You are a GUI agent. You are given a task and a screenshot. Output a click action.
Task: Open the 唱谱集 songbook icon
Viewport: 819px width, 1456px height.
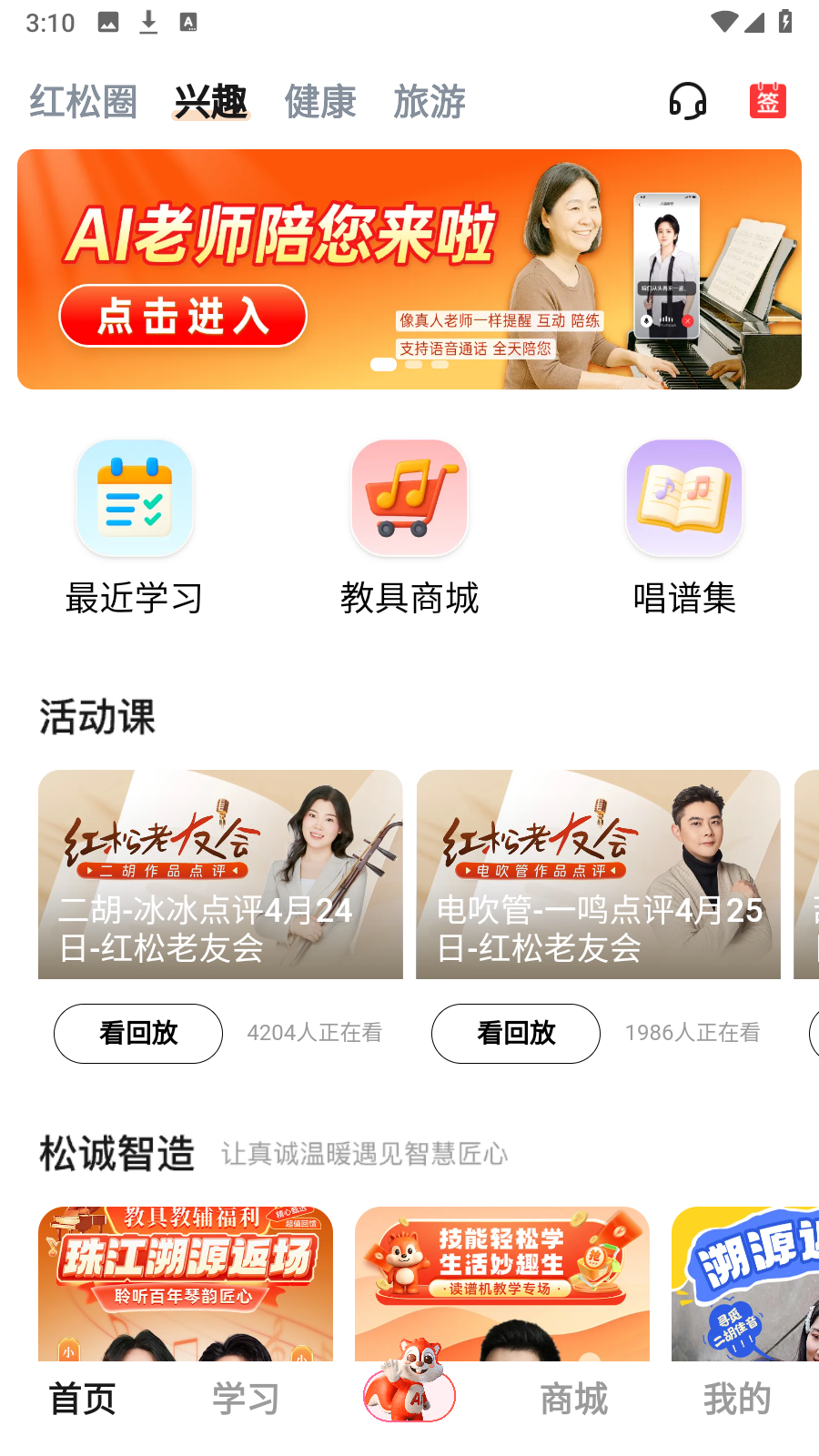(683, 499)
